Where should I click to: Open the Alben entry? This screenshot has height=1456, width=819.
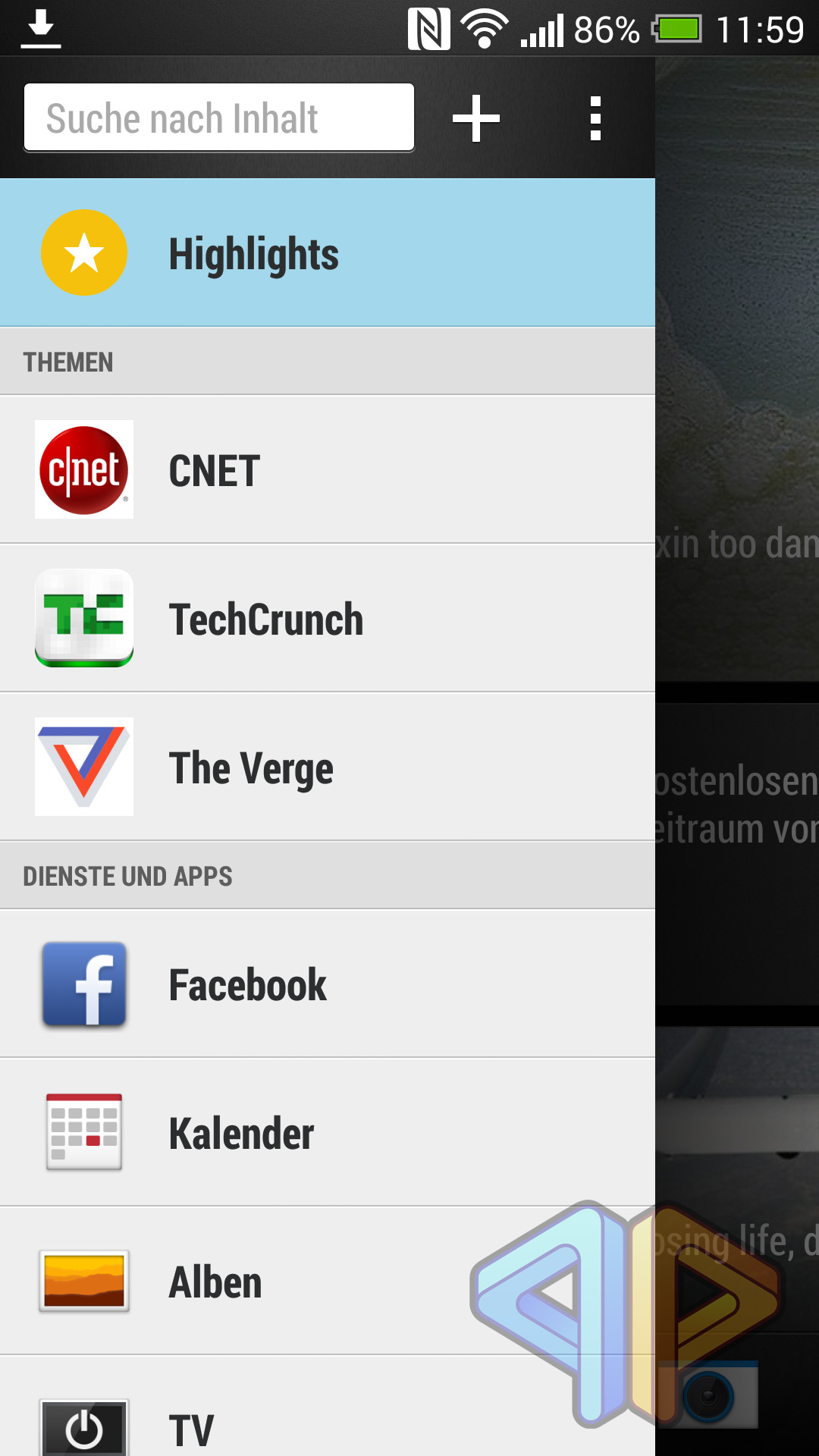328,1281
